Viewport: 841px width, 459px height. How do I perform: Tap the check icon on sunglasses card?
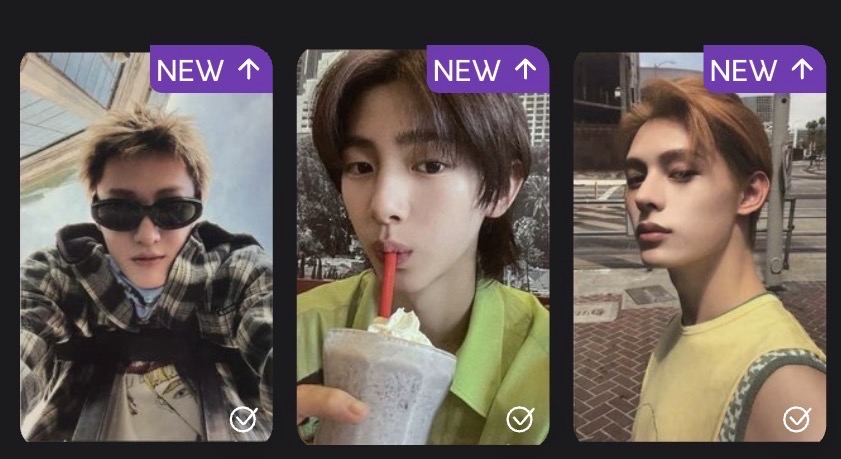coord(244,419)
